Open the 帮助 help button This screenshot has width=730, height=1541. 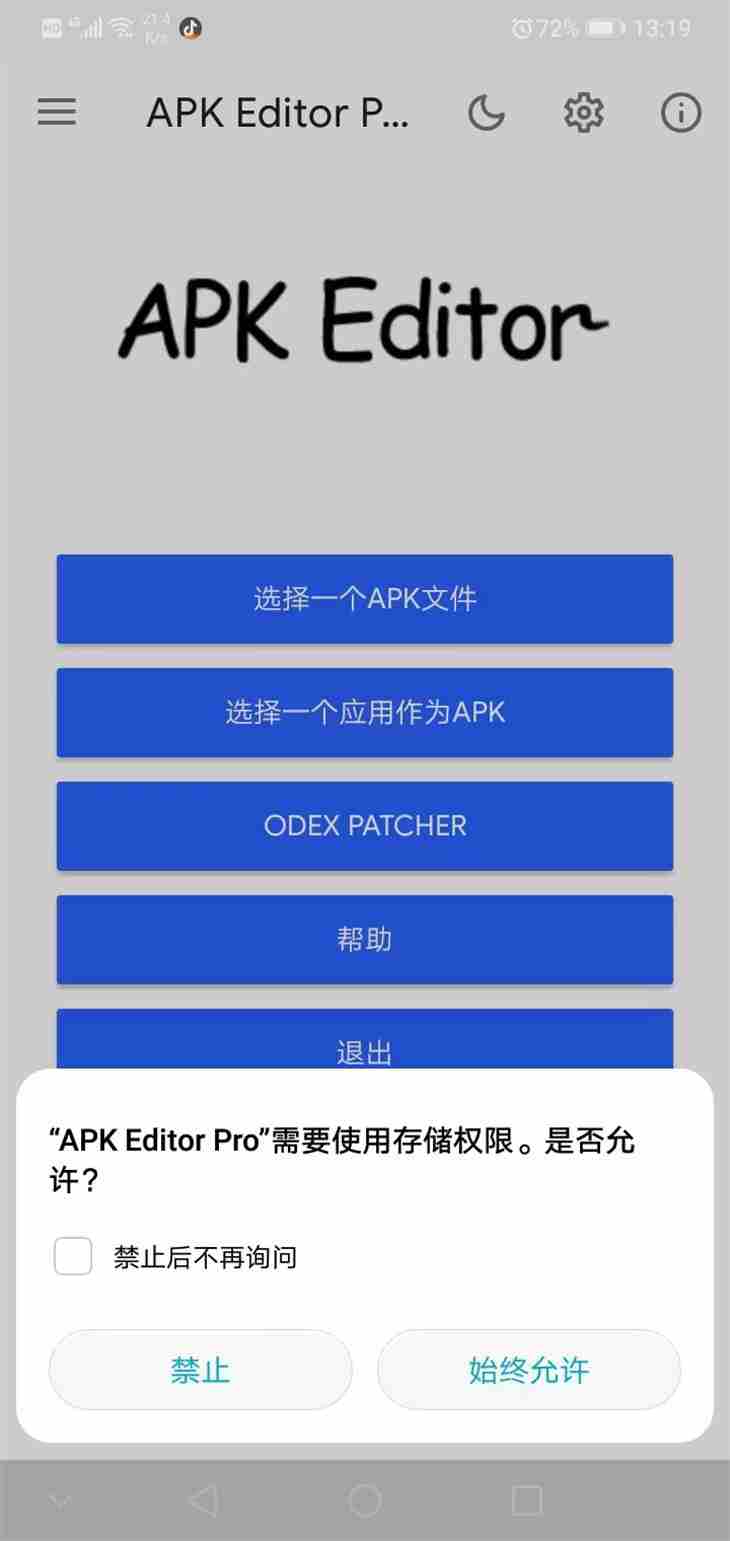(365, 939)
